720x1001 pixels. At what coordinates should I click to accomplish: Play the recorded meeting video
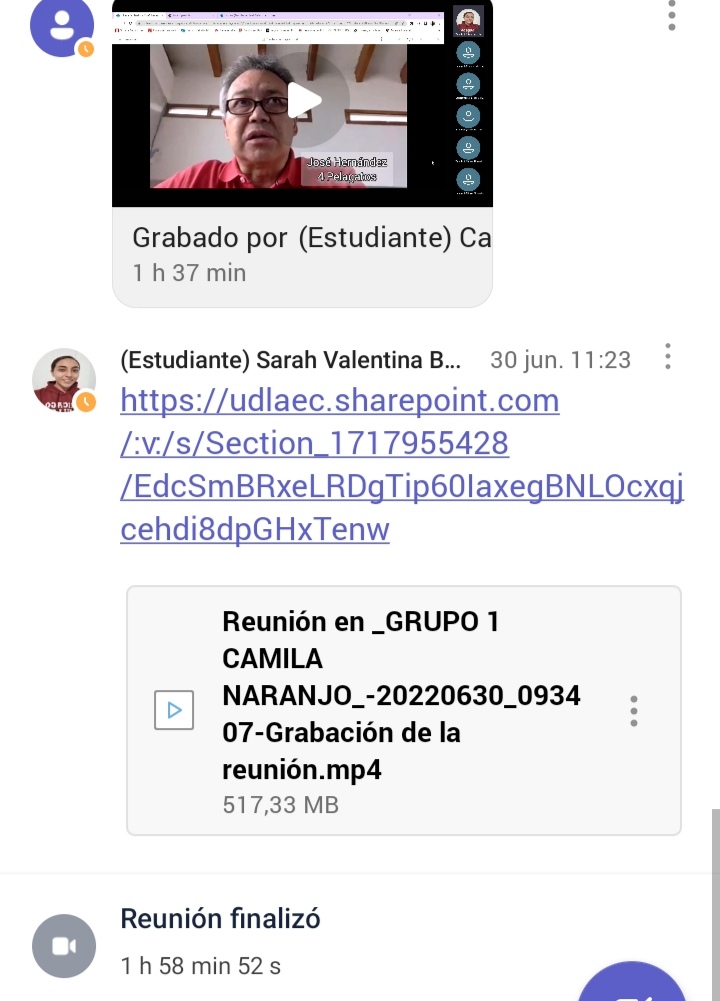[304, 99]
